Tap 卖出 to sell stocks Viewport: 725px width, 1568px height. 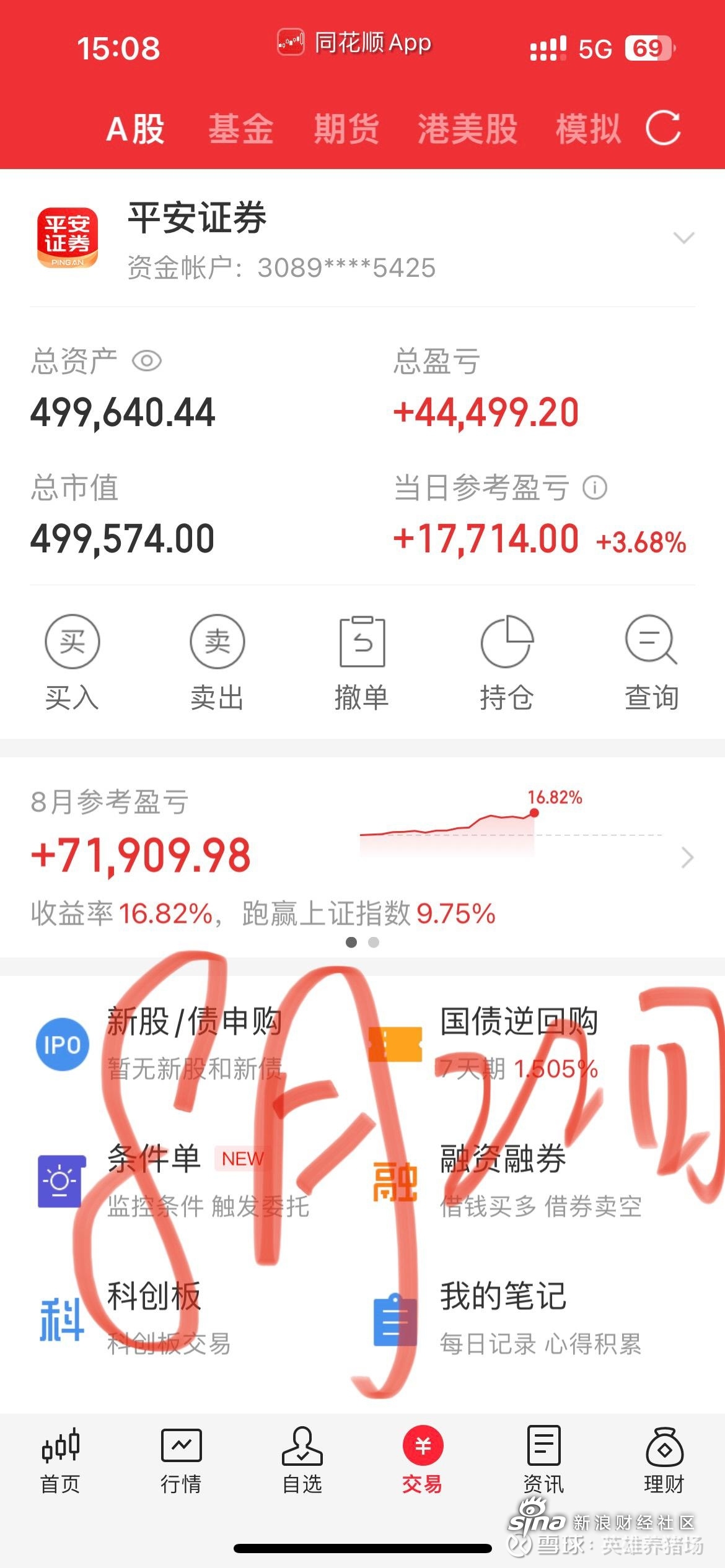point(217,663)
